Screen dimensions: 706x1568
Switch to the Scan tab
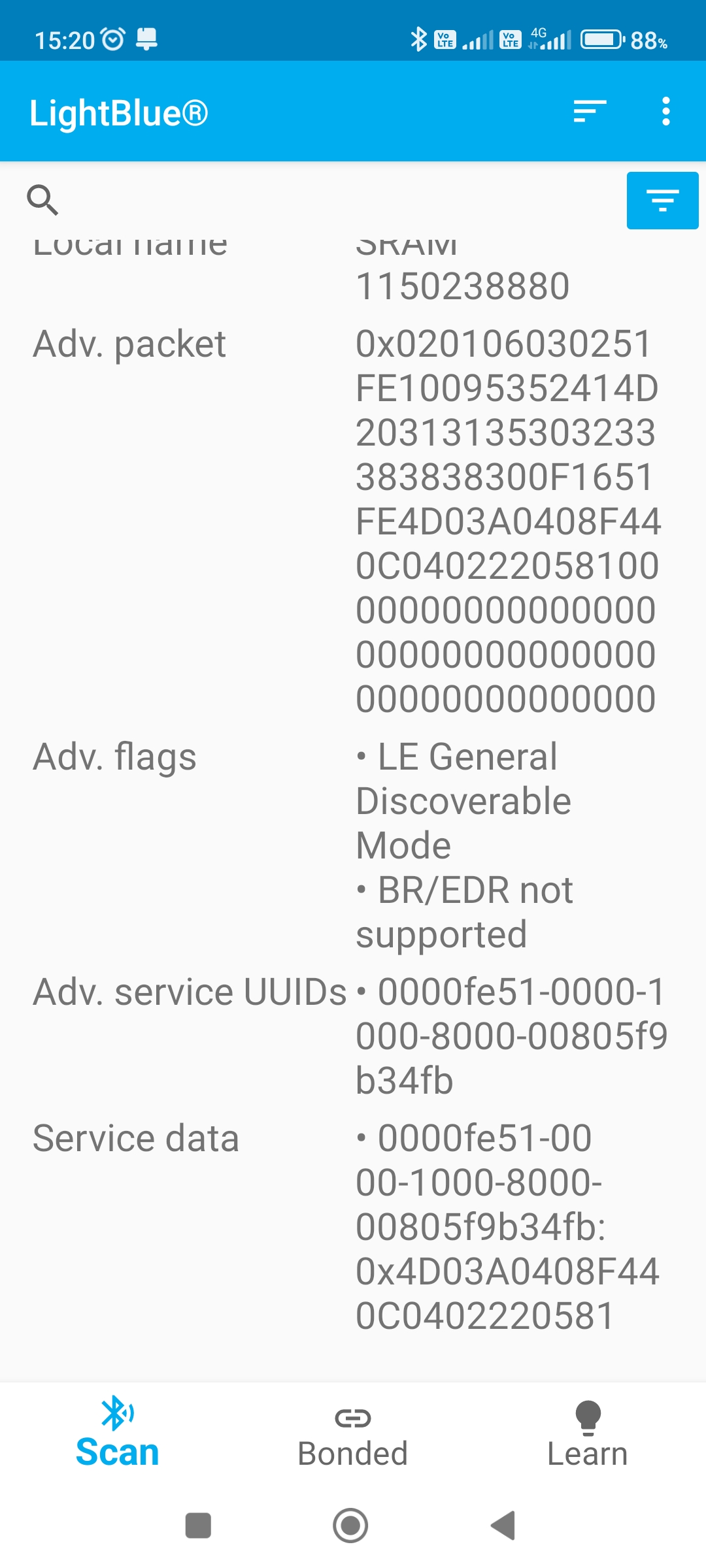pos(118,1435)
